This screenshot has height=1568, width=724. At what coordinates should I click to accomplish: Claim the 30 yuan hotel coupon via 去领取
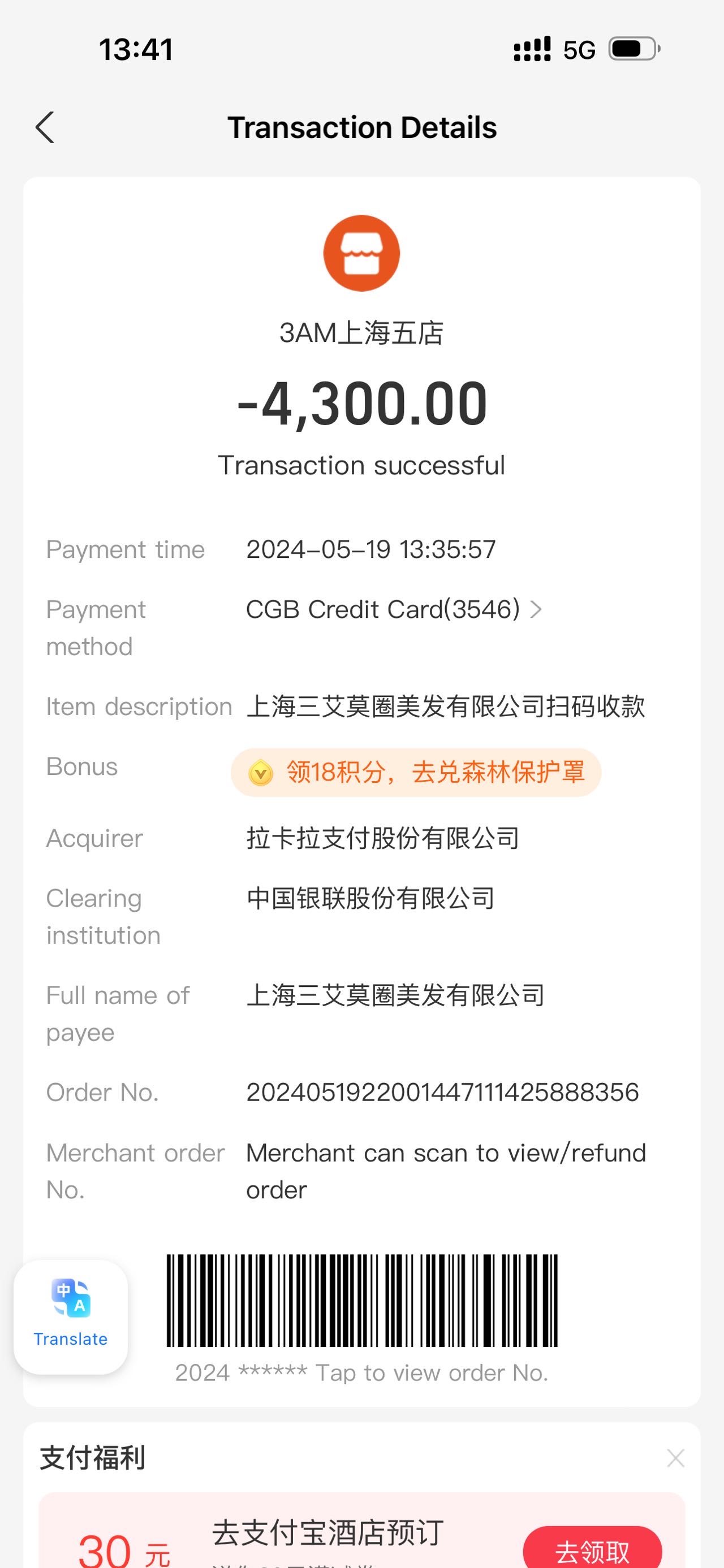coord(592,1550)
